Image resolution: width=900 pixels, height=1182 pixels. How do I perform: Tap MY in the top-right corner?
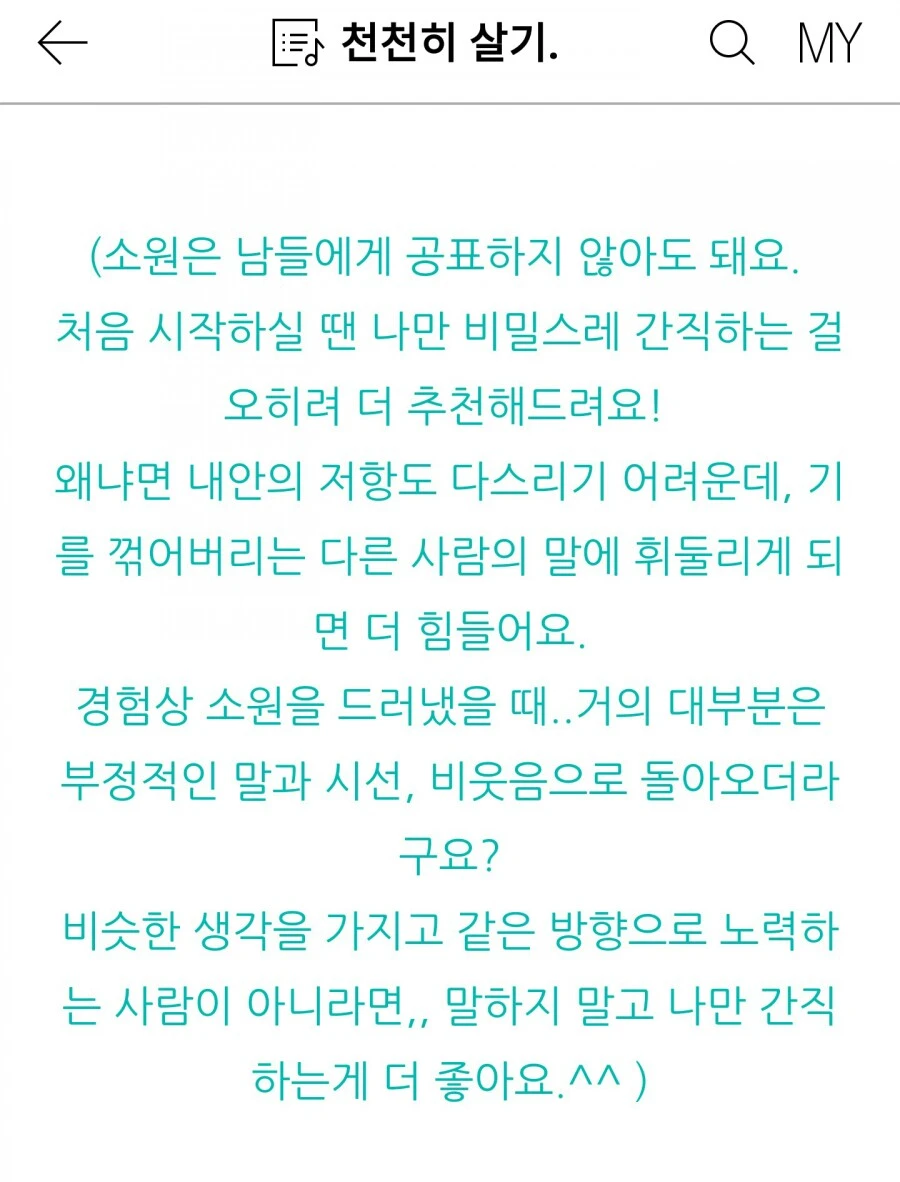tap(830, 42)
